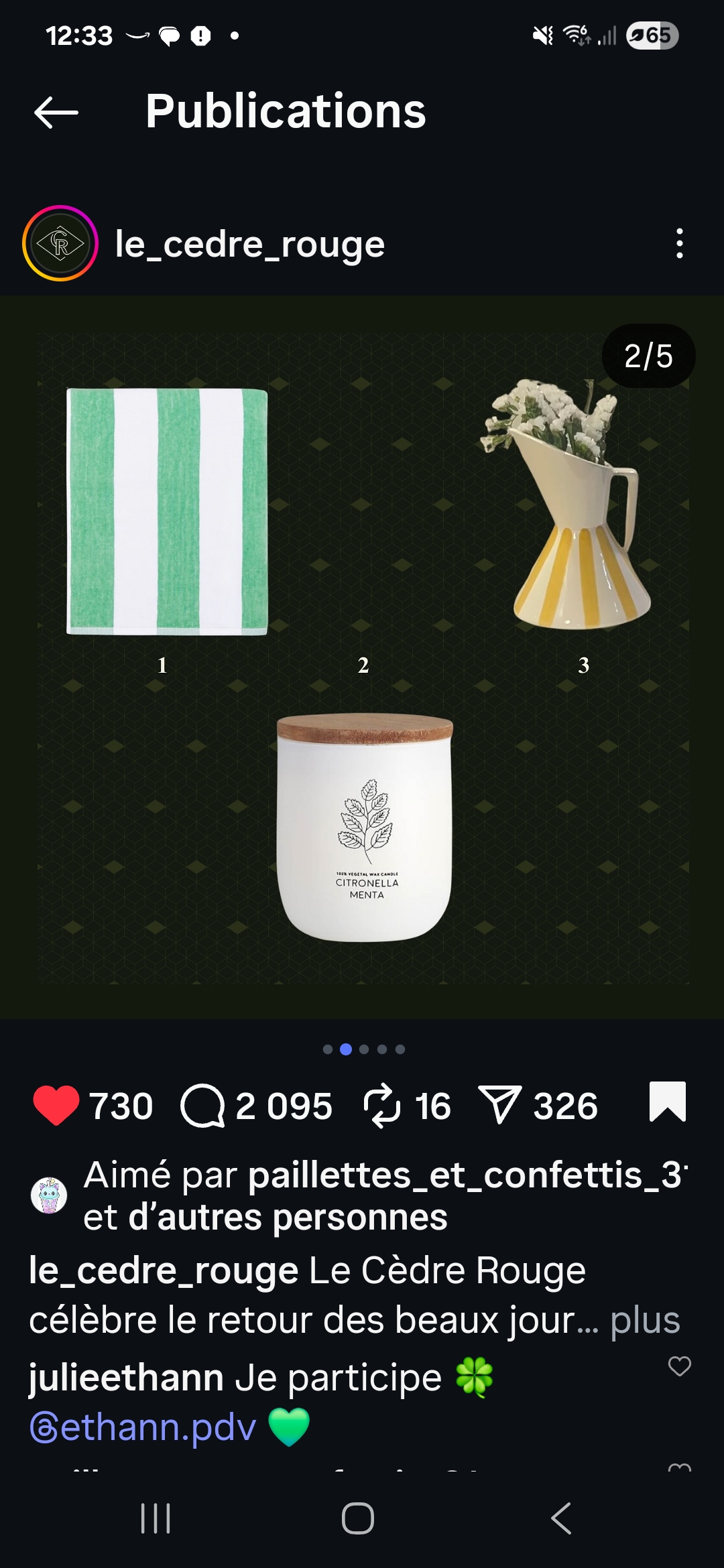The height and width of the screenshot is (1568, 724).
Task: Expand the caption with "plus"
Action: [x=645, y=1320]
